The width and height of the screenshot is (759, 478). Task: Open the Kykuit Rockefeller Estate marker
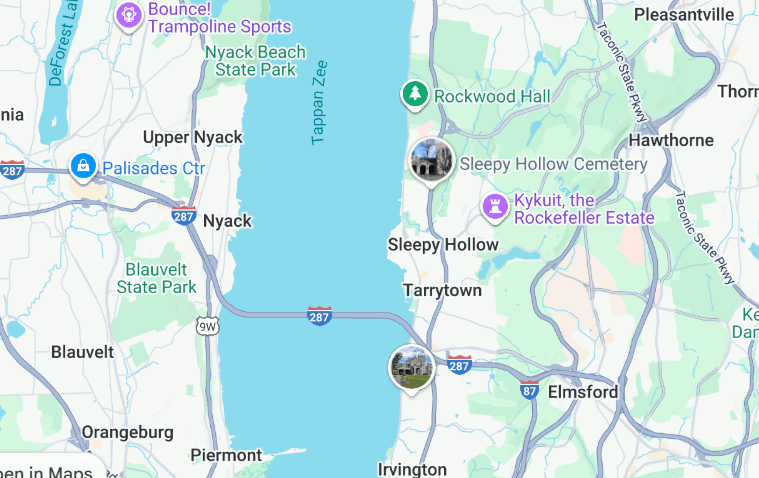click(494, 207)
